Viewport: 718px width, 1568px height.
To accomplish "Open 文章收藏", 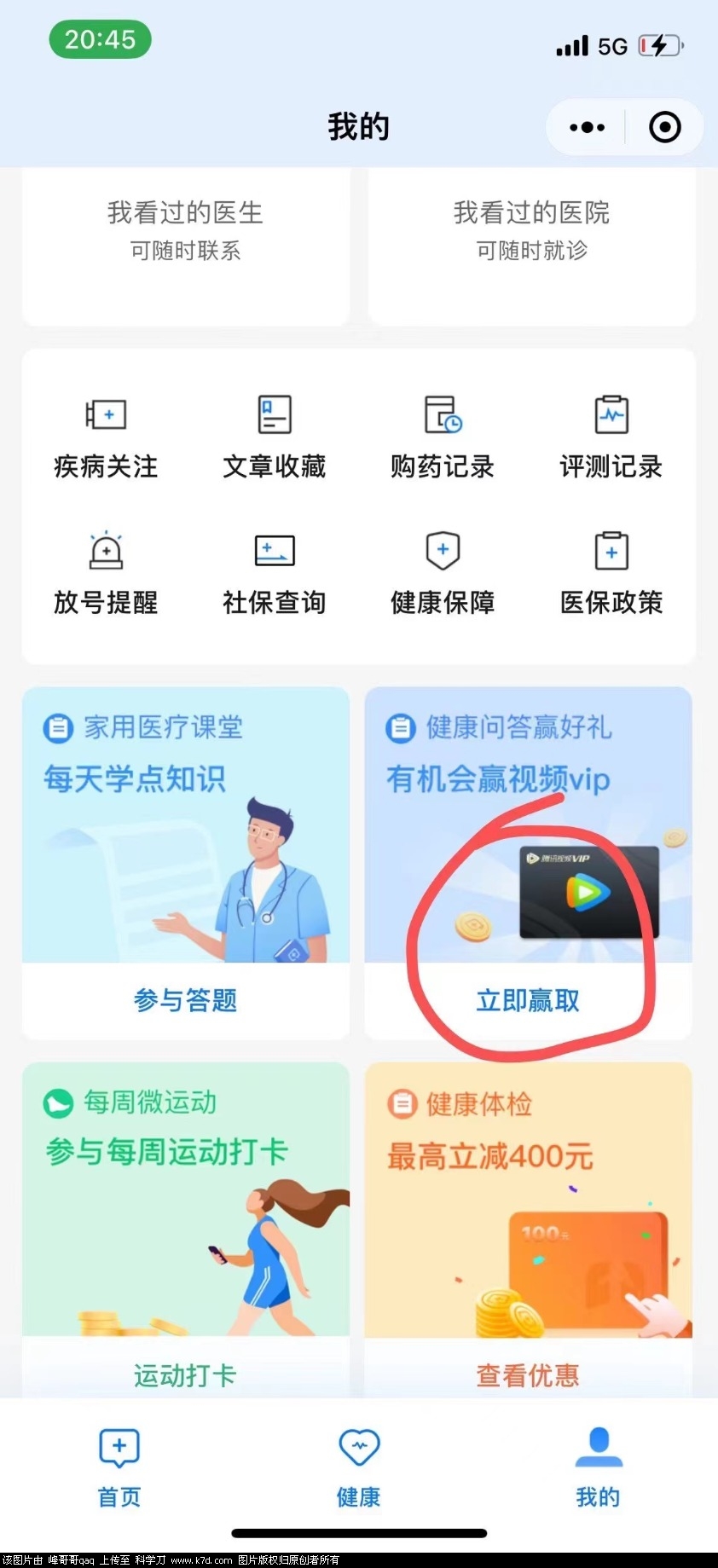I will click(x=274, y=437).
